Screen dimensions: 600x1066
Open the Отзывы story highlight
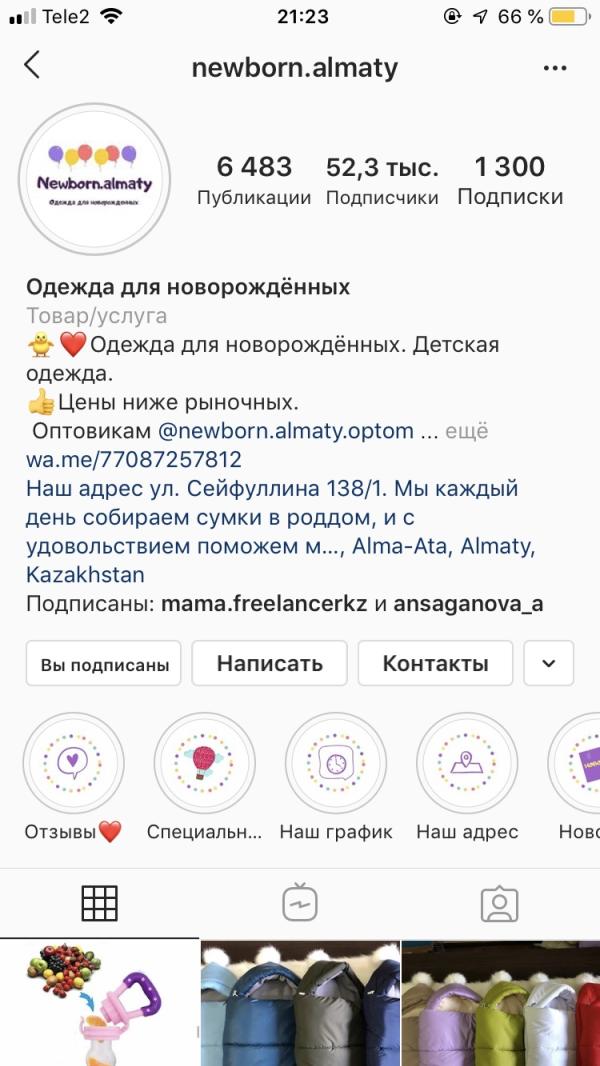point(73,763)
